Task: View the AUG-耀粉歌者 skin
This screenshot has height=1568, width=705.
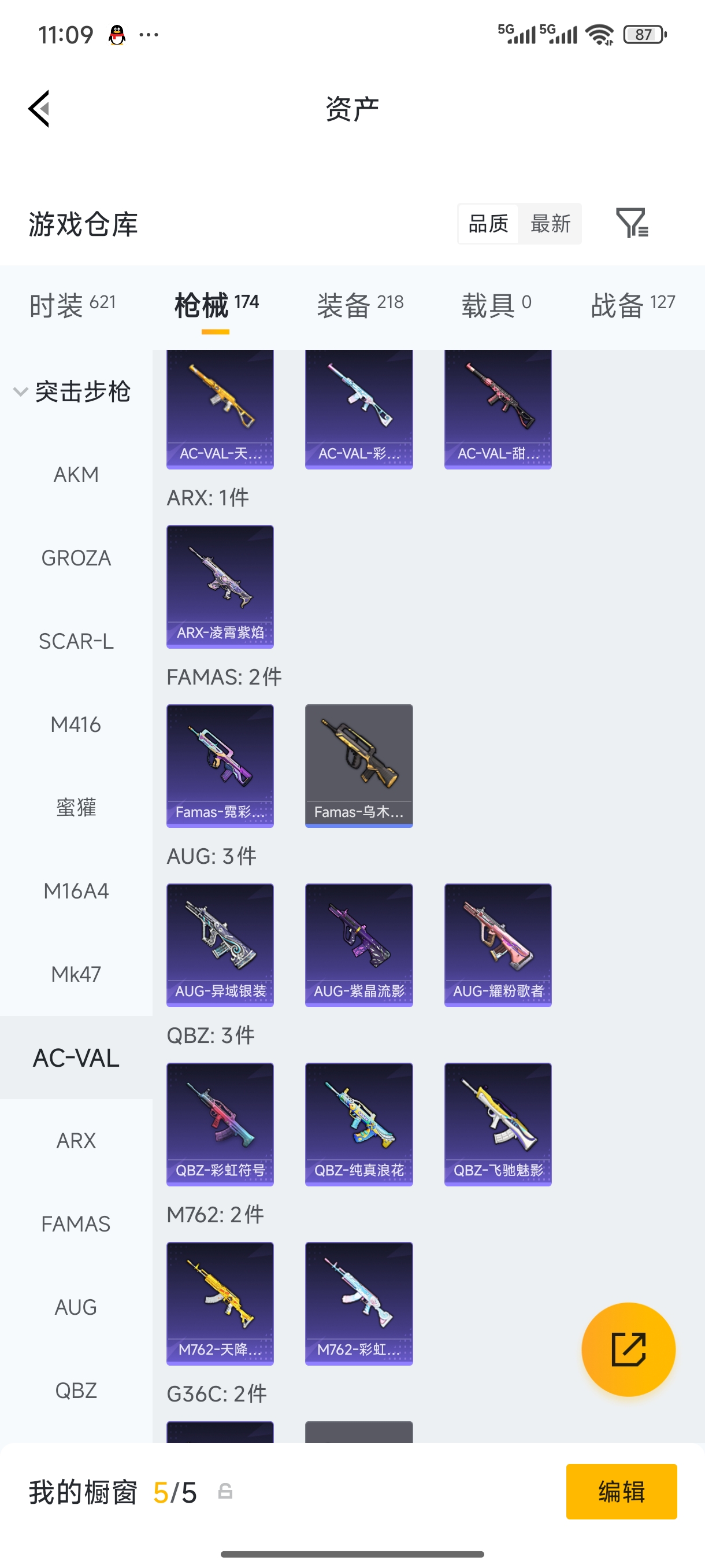Action: (x=498, y=944)
